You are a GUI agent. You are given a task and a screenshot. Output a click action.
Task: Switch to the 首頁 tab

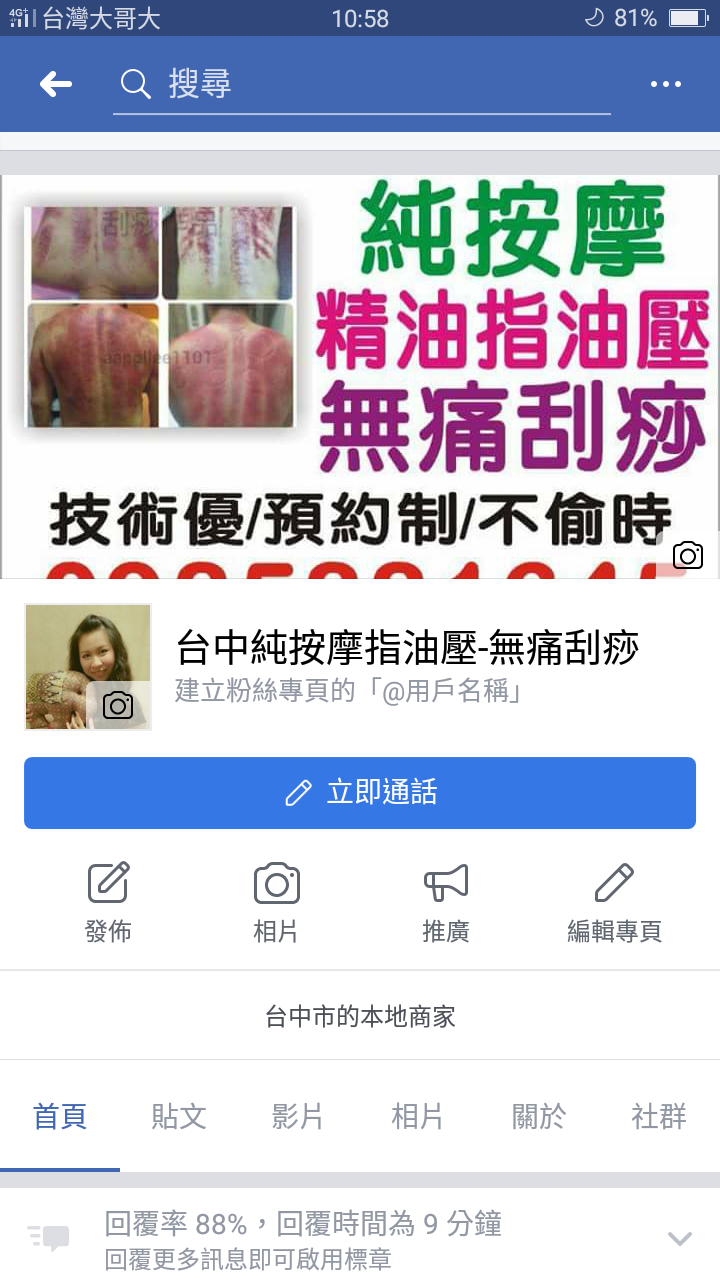coord(60,1117)
